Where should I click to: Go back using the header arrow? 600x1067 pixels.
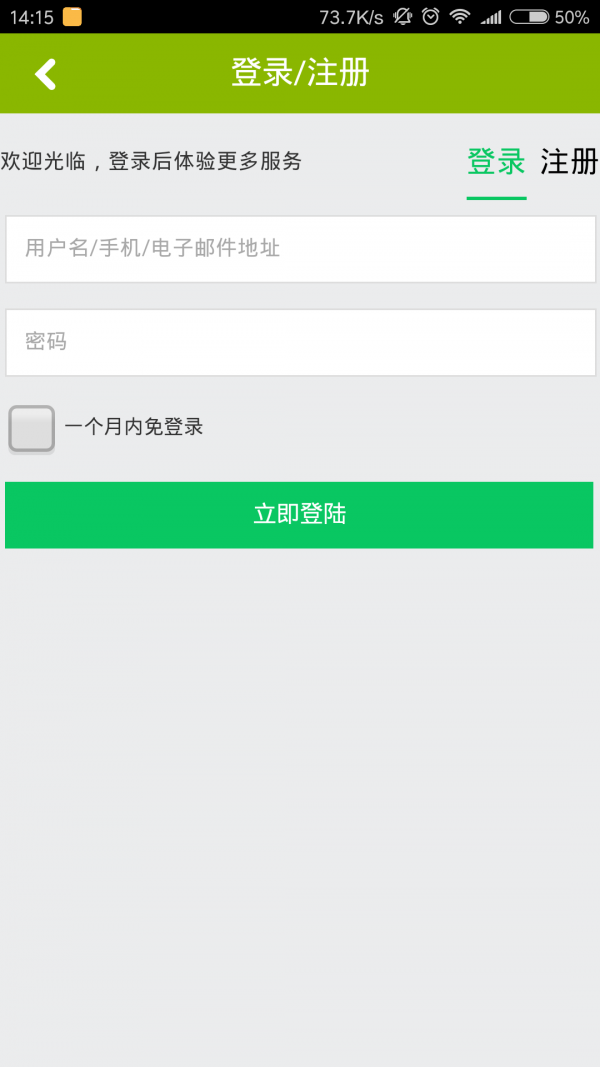(x=45, y=74)
